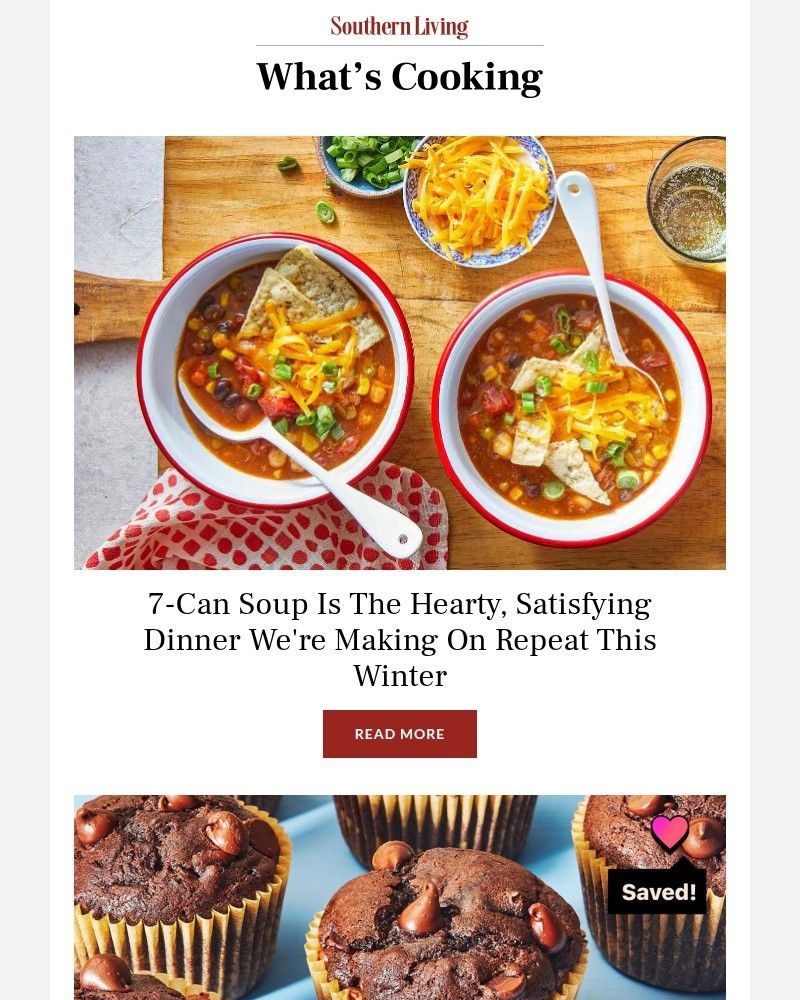Click the tortilla soup photo
The width and height of the screenshot is (800, 1000).
coord(399,350)
